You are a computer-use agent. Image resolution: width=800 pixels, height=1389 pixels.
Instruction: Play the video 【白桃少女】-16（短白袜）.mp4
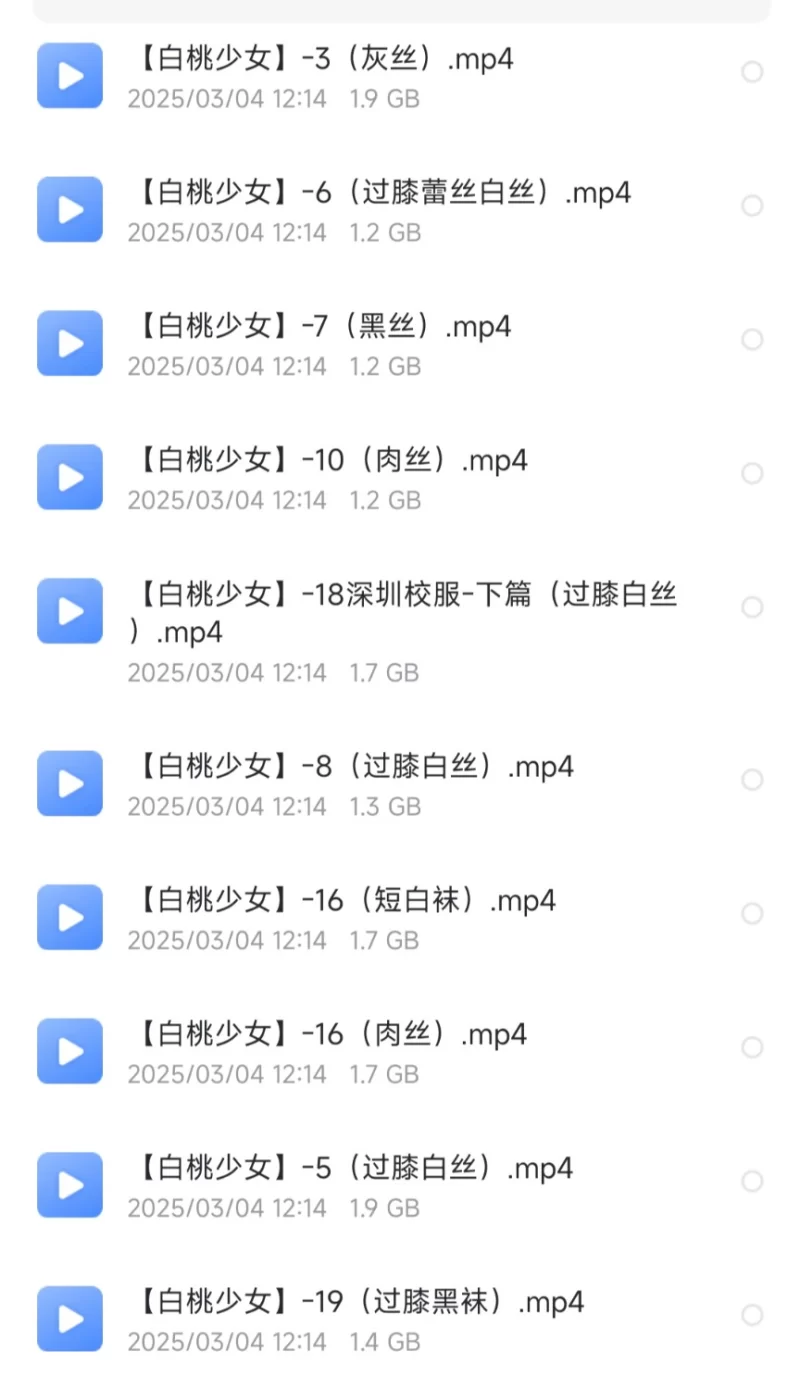69,917
